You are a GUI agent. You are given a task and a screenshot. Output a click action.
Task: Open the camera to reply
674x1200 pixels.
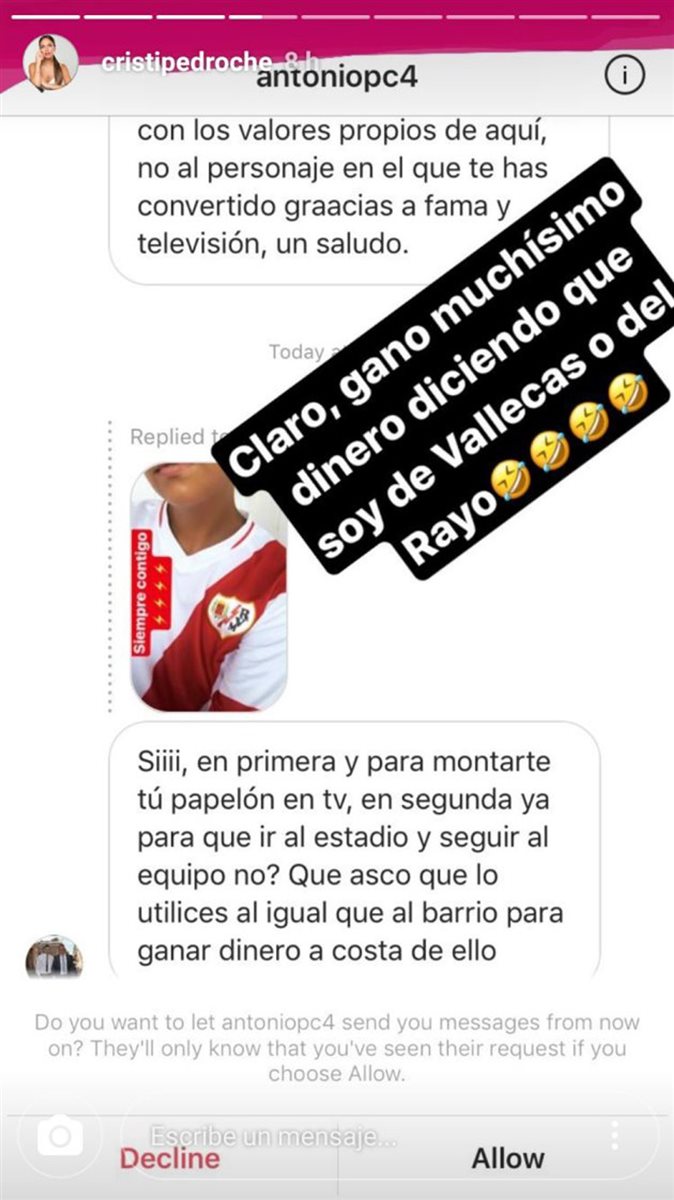[60, 1137]
